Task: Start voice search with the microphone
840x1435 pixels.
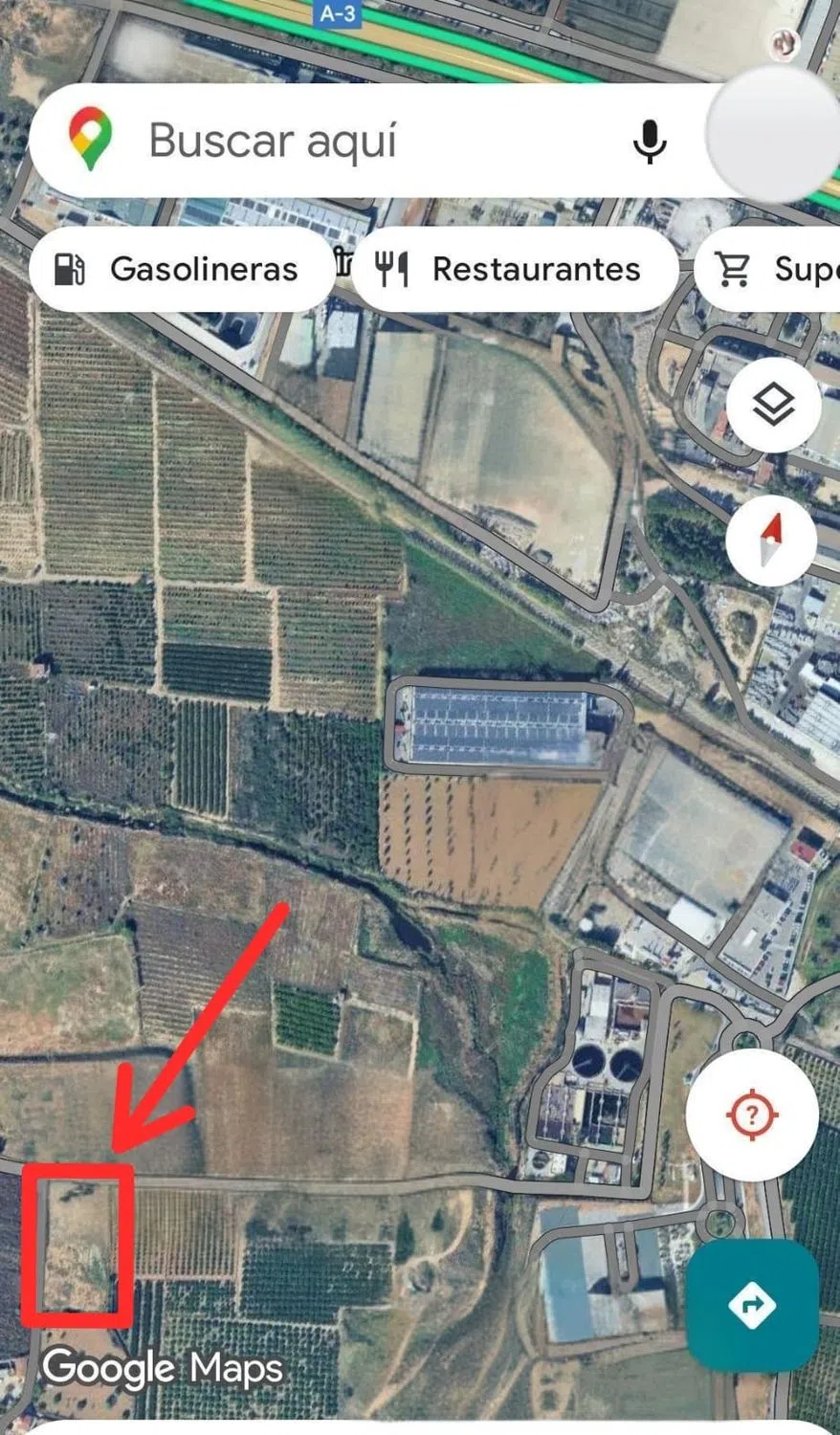Action: click(650, 142)
